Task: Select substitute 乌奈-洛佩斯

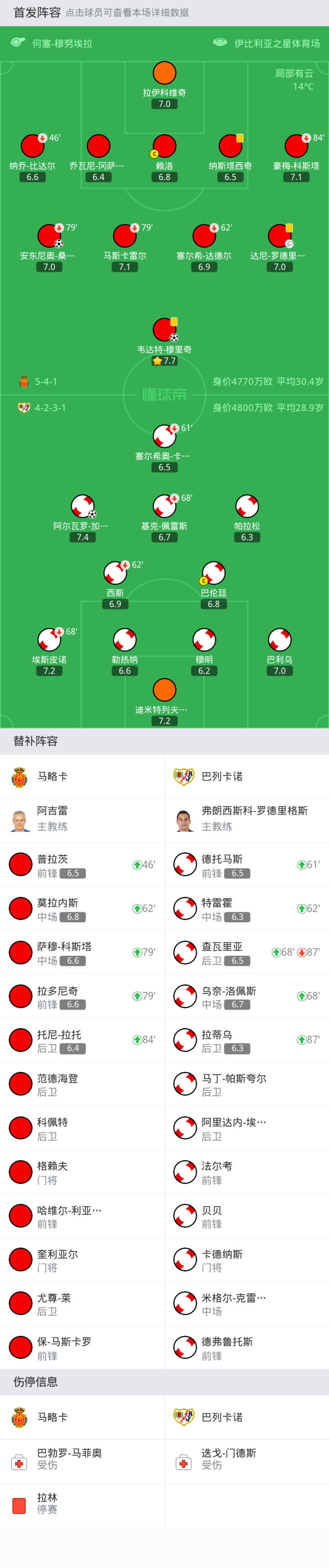Action: [247, 996]
